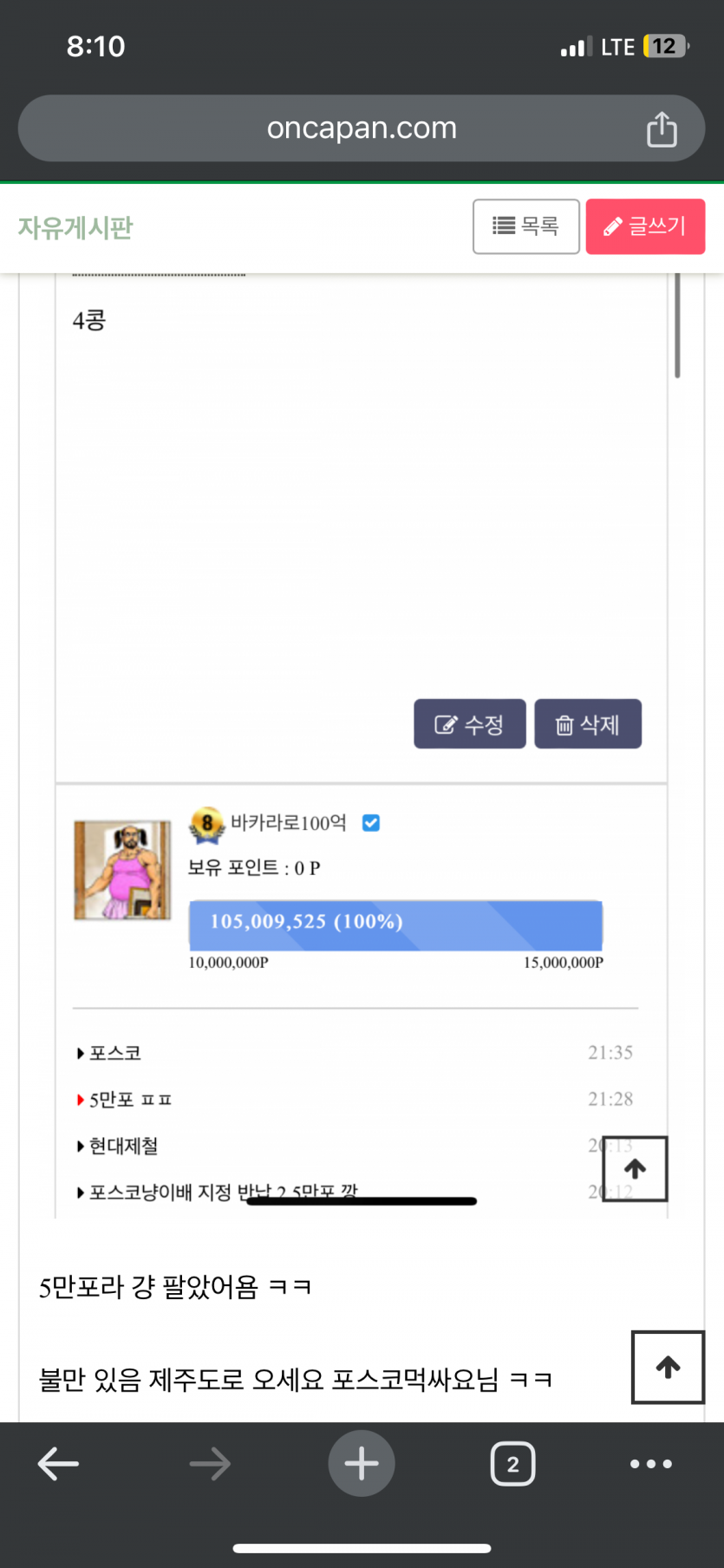Viewport: 724px width, 1568px height.
Task: Go back to the previous page
Action: click(58, 1463)
